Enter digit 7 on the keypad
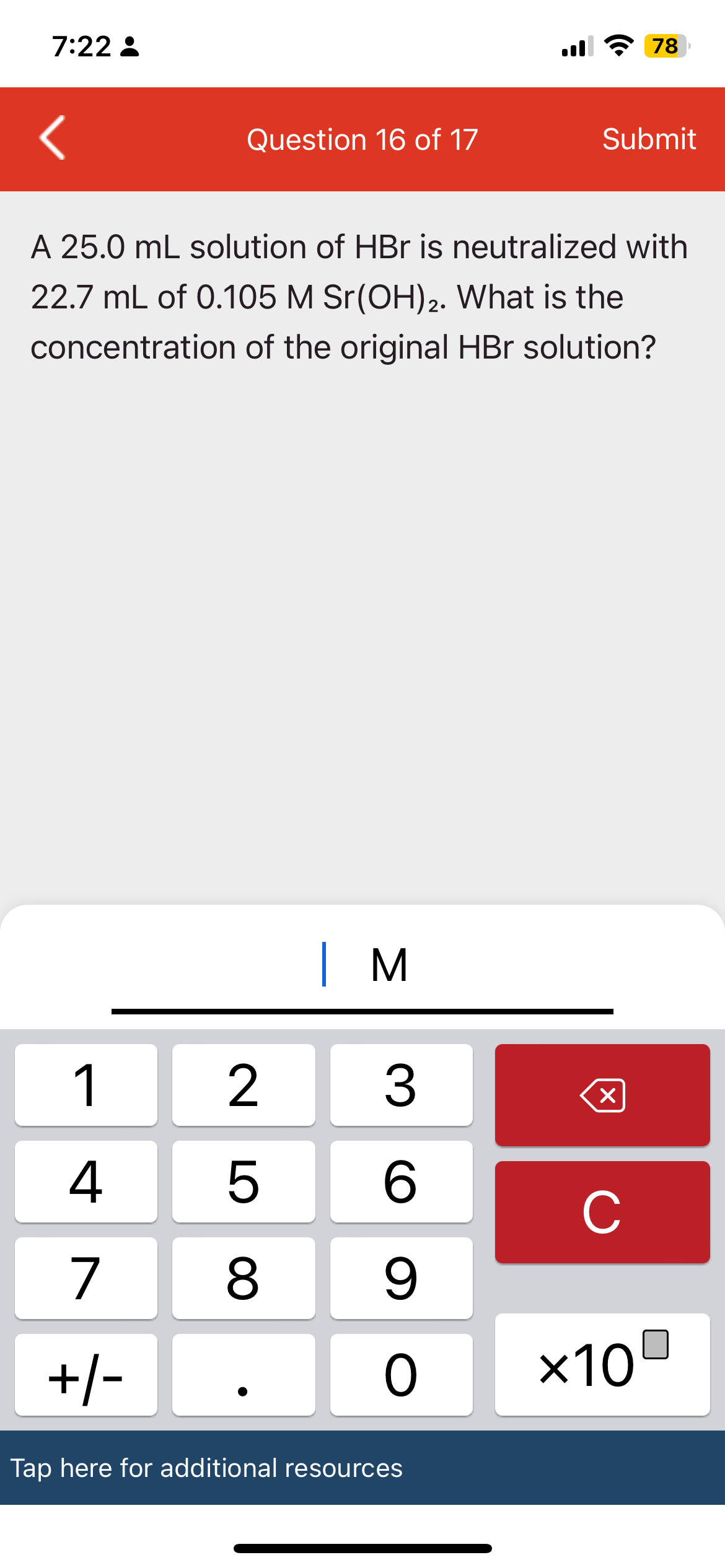Screen dimensions: 725x1568 coord(86,1278)
